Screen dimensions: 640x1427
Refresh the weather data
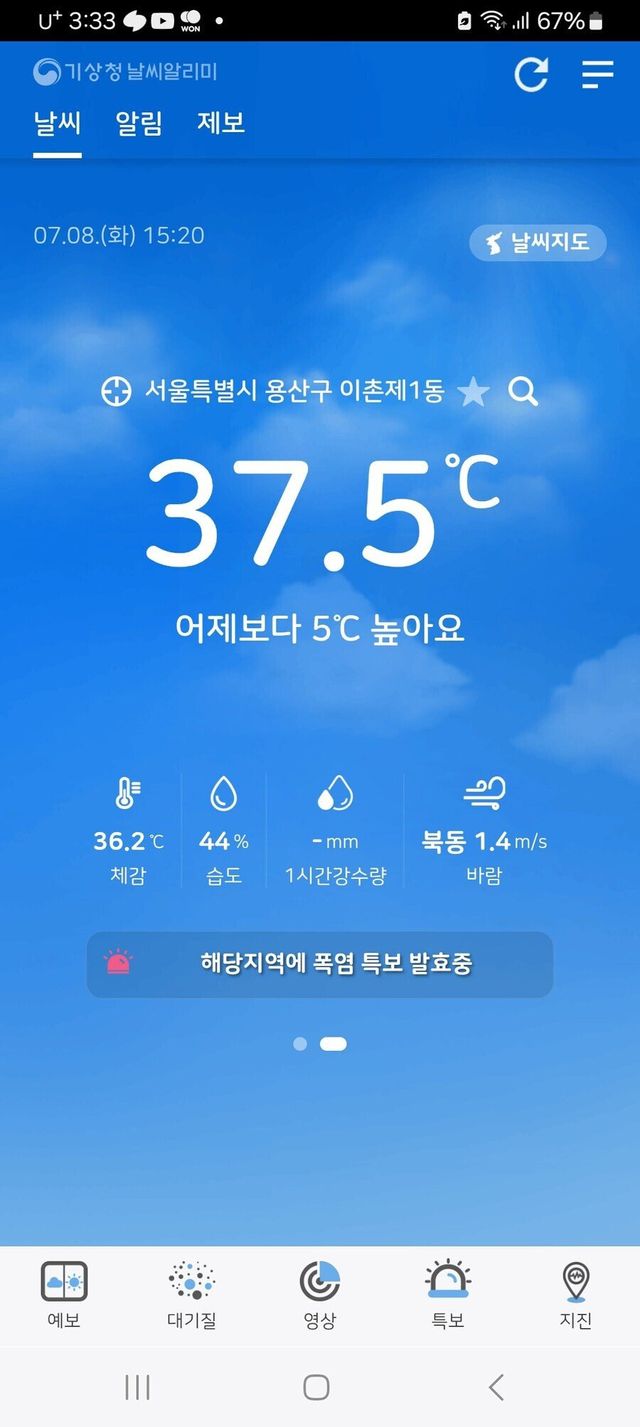[x=531, y=75]
